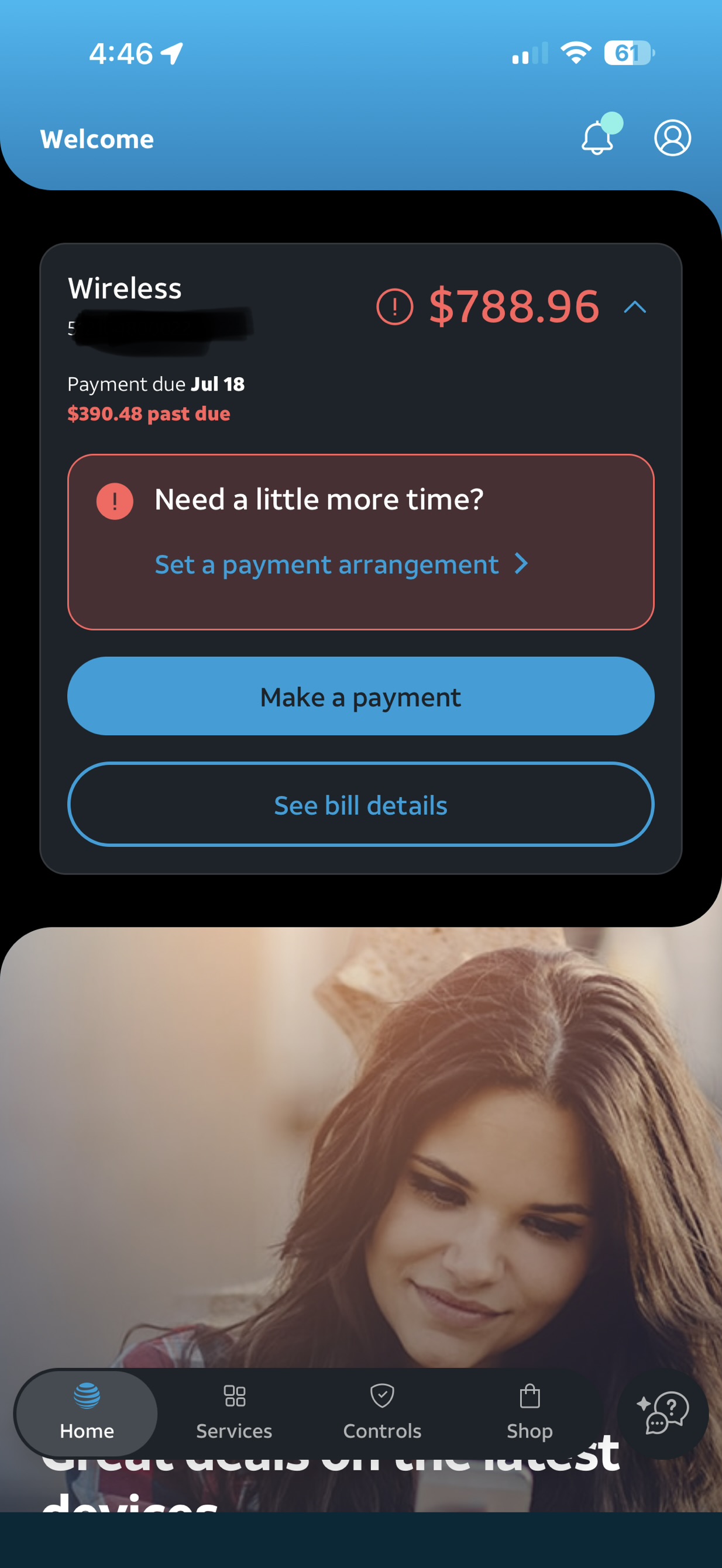Screen dimensions: 722x1568
Task: Open the notifications bell
Action: tap(599, 136)
